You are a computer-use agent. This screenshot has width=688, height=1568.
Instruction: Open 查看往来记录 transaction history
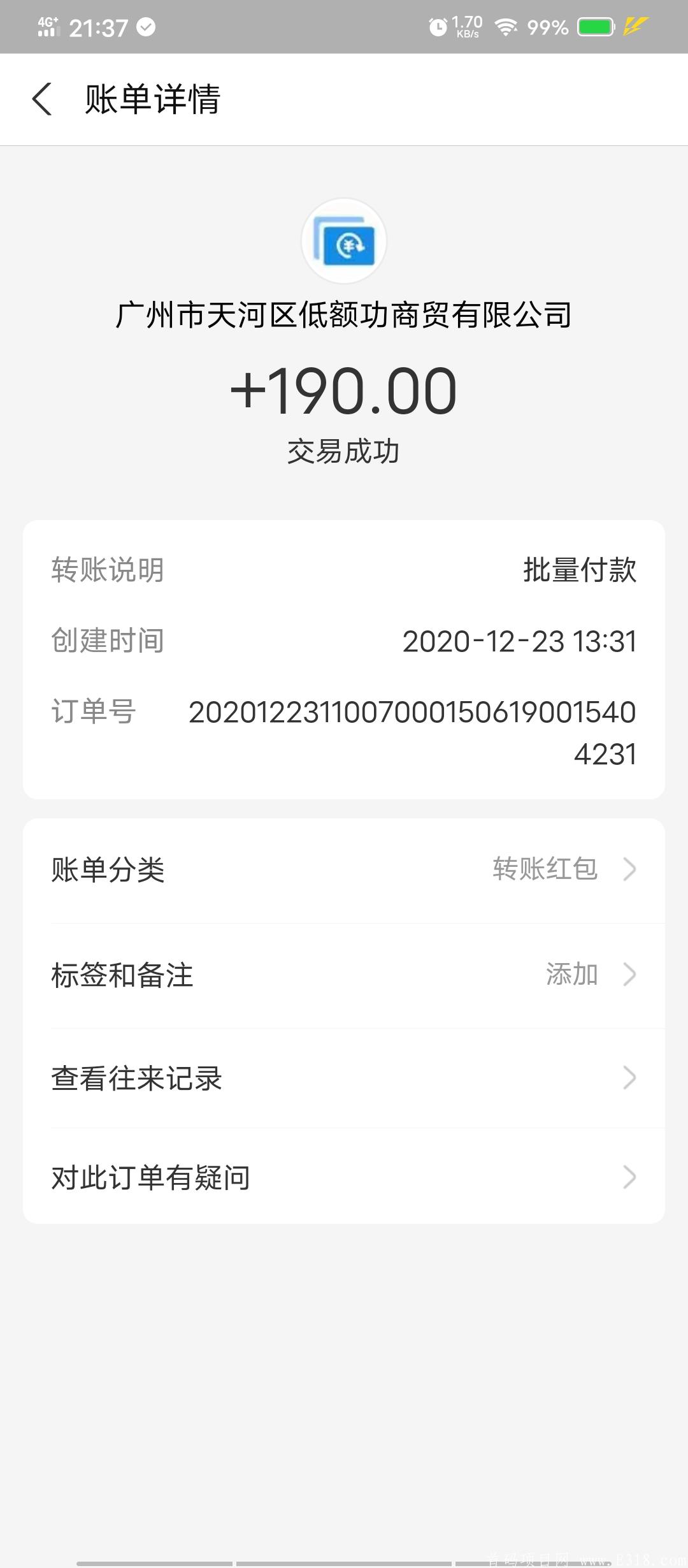(344, 1078)
